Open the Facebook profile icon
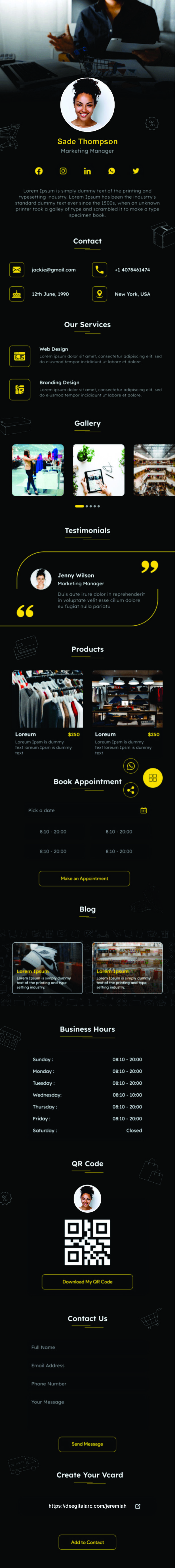175x1568 pixels. point(38,171)
